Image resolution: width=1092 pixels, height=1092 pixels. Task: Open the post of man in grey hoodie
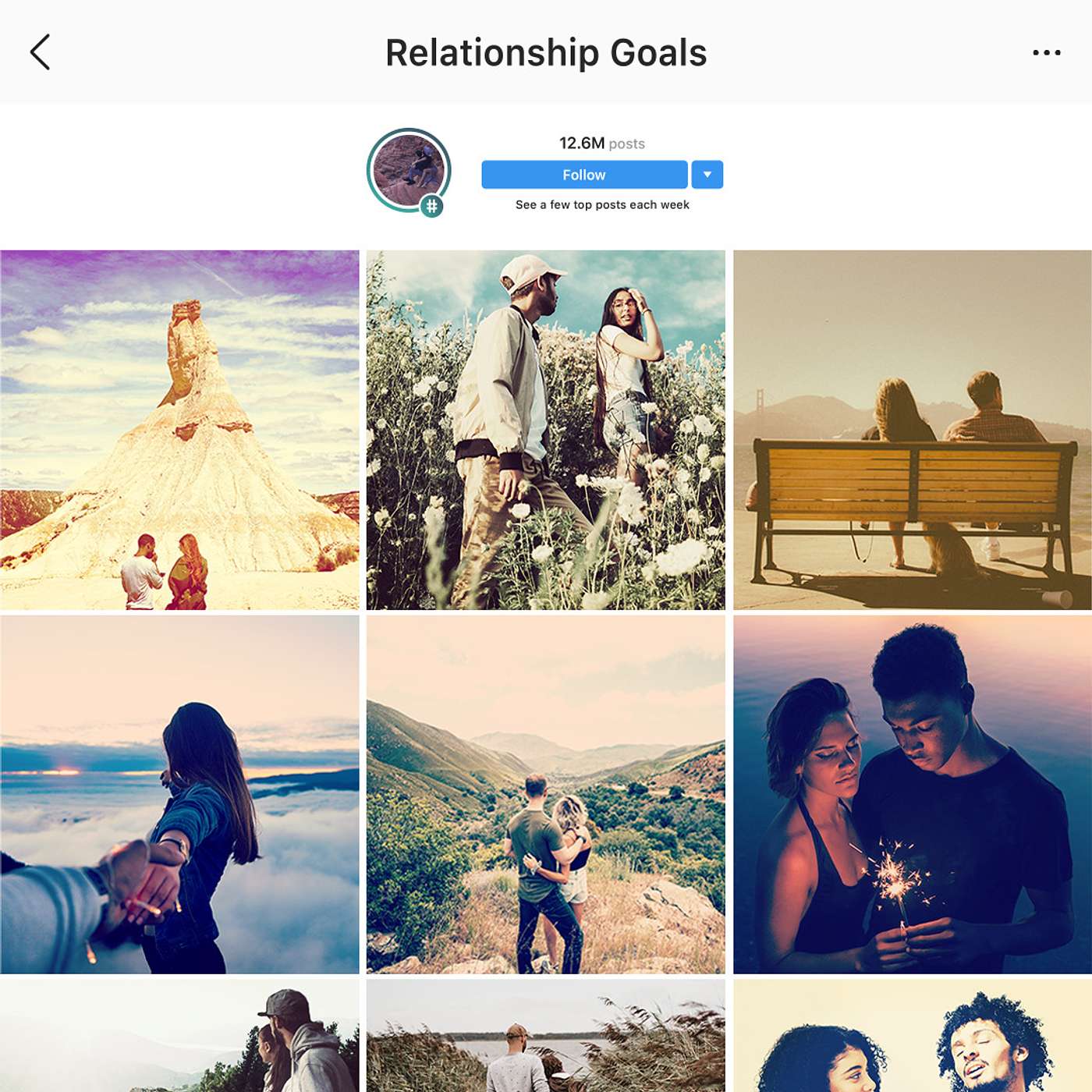click(179, 1036)
